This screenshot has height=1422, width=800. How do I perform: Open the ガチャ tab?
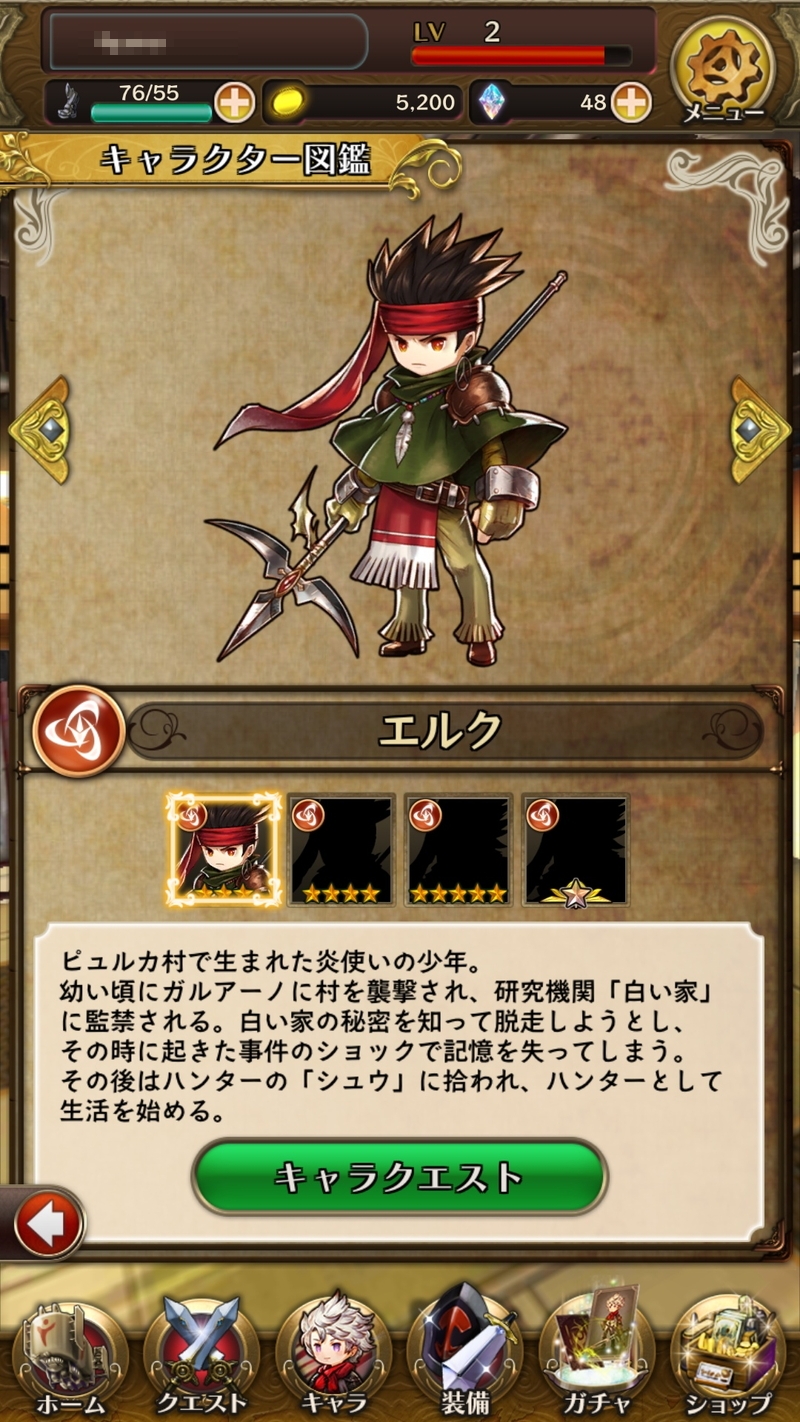pos(597,1360)
